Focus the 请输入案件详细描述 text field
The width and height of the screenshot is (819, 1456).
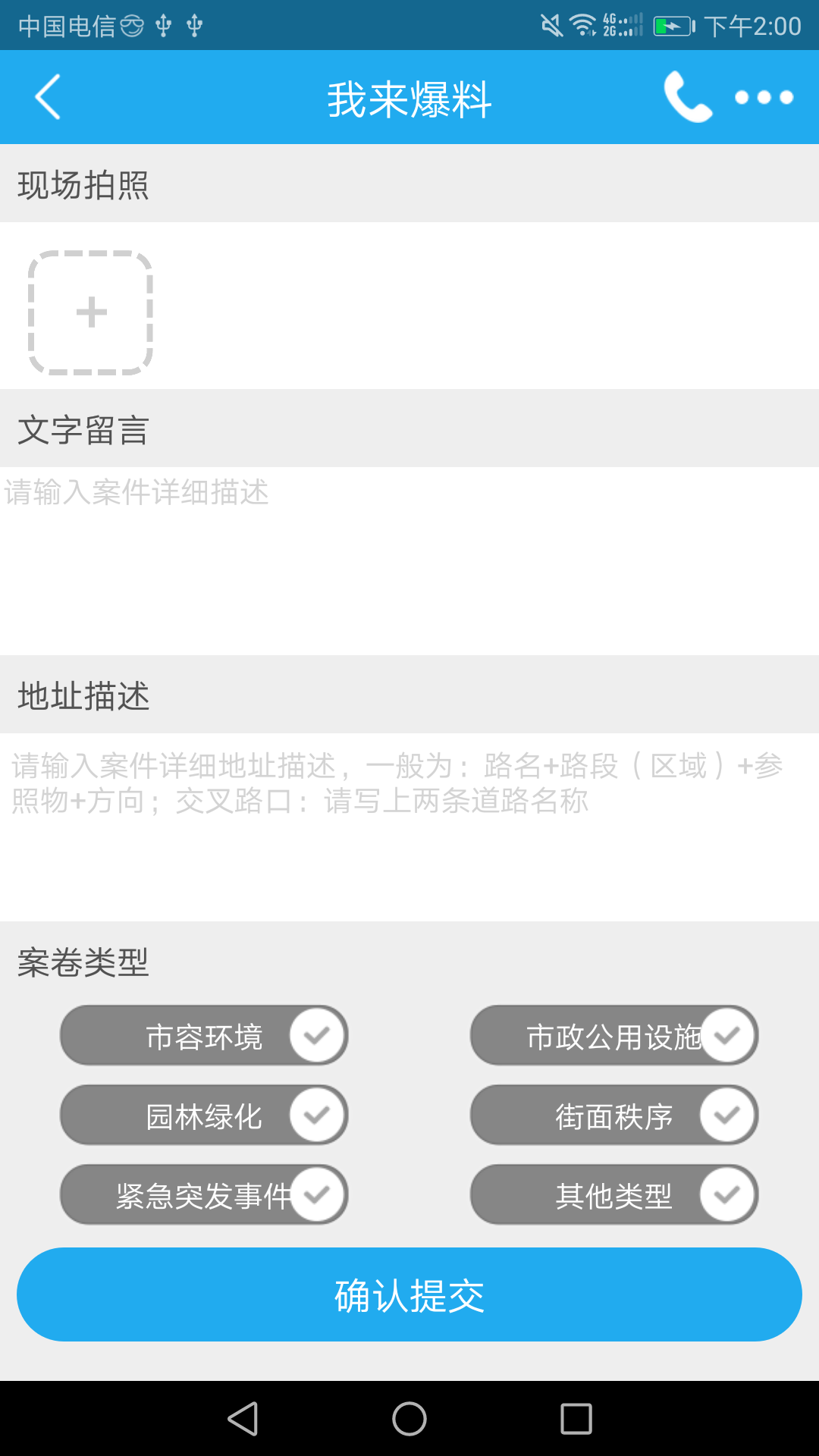coord(409,560)
